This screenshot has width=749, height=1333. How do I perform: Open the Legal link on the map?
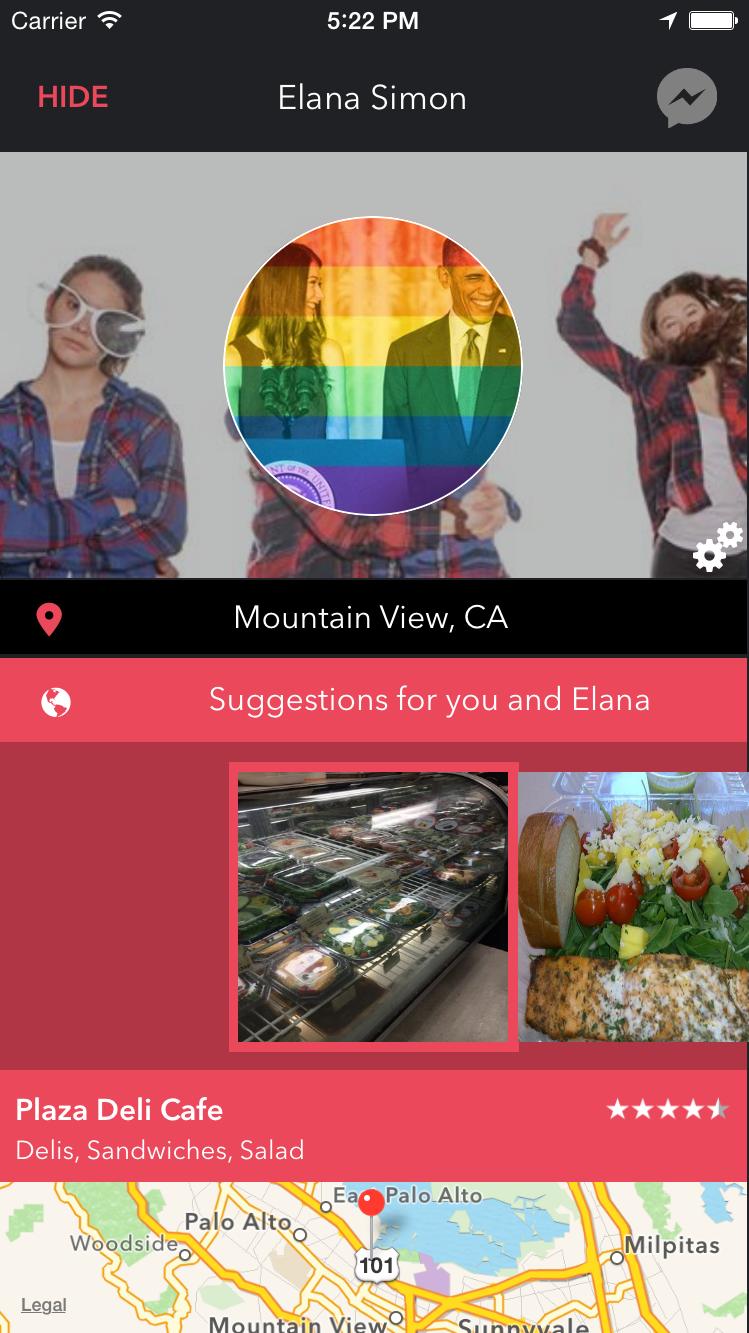44,1305
